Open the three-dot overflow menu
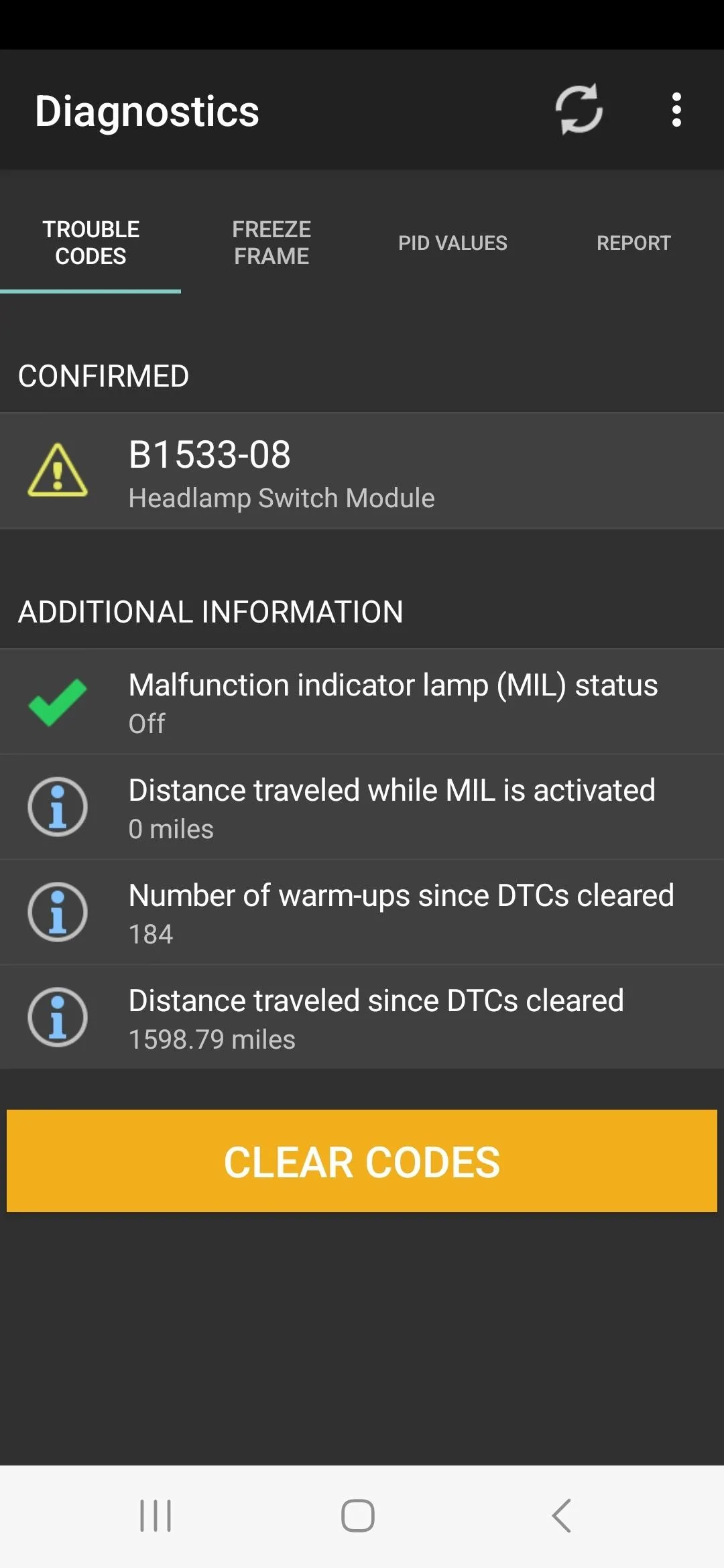 (676, 109)
